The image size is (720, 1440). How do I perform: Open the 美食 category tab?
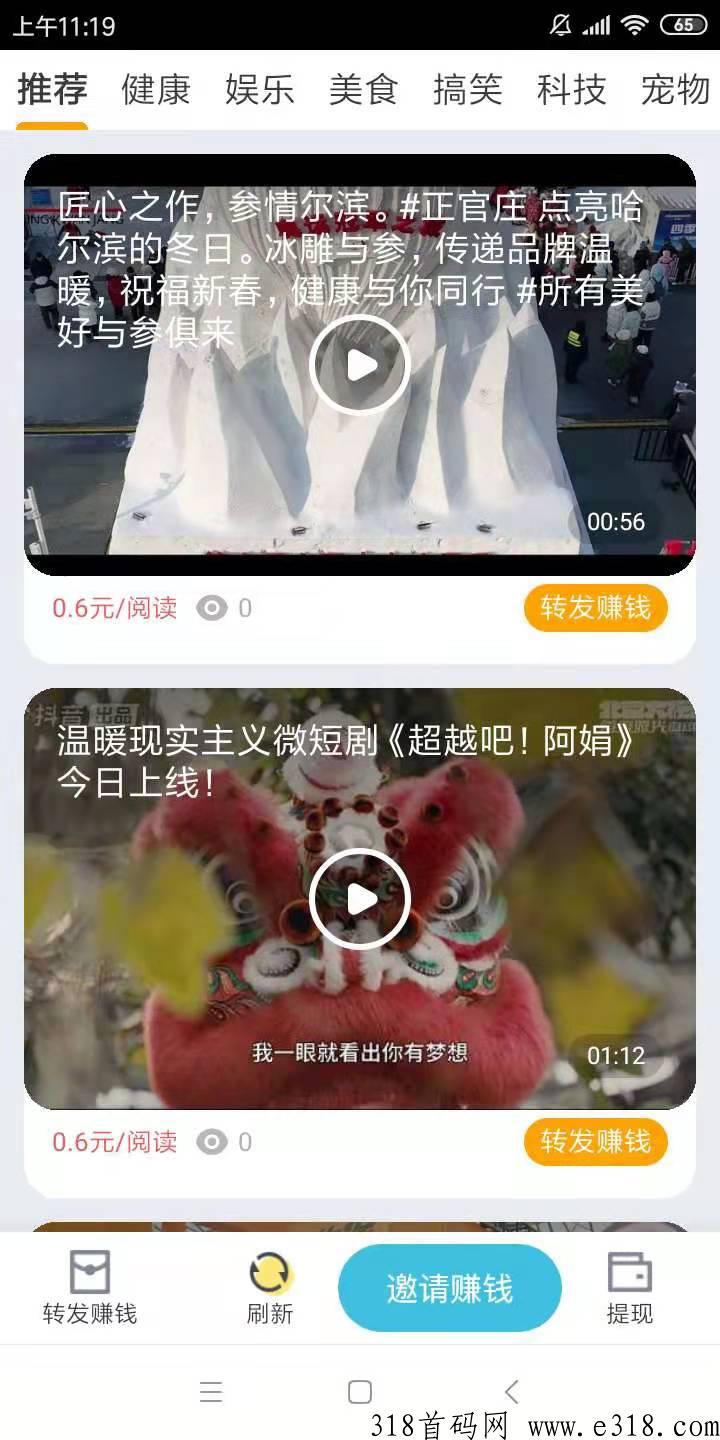pyautogui.click(x=364, y=90)
